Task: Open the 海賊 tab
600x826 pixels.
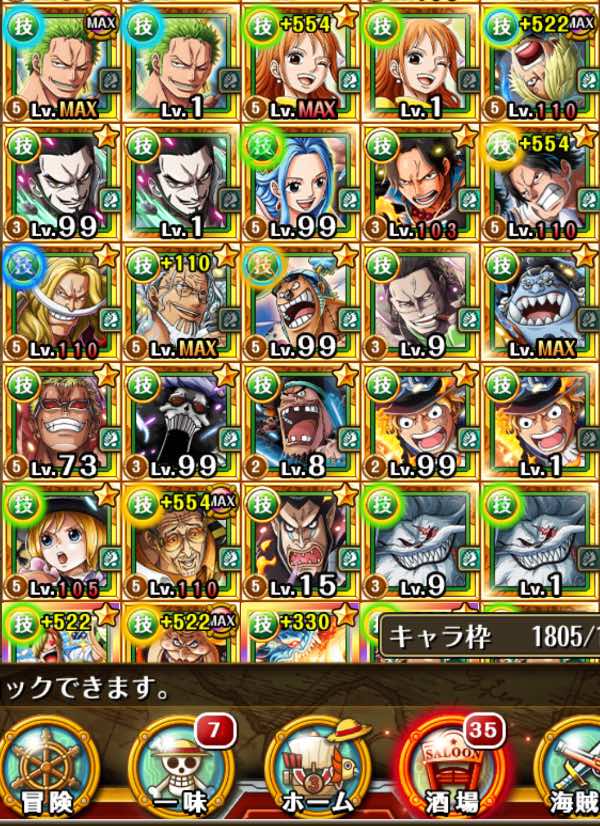Action: [x=570, y=768]
